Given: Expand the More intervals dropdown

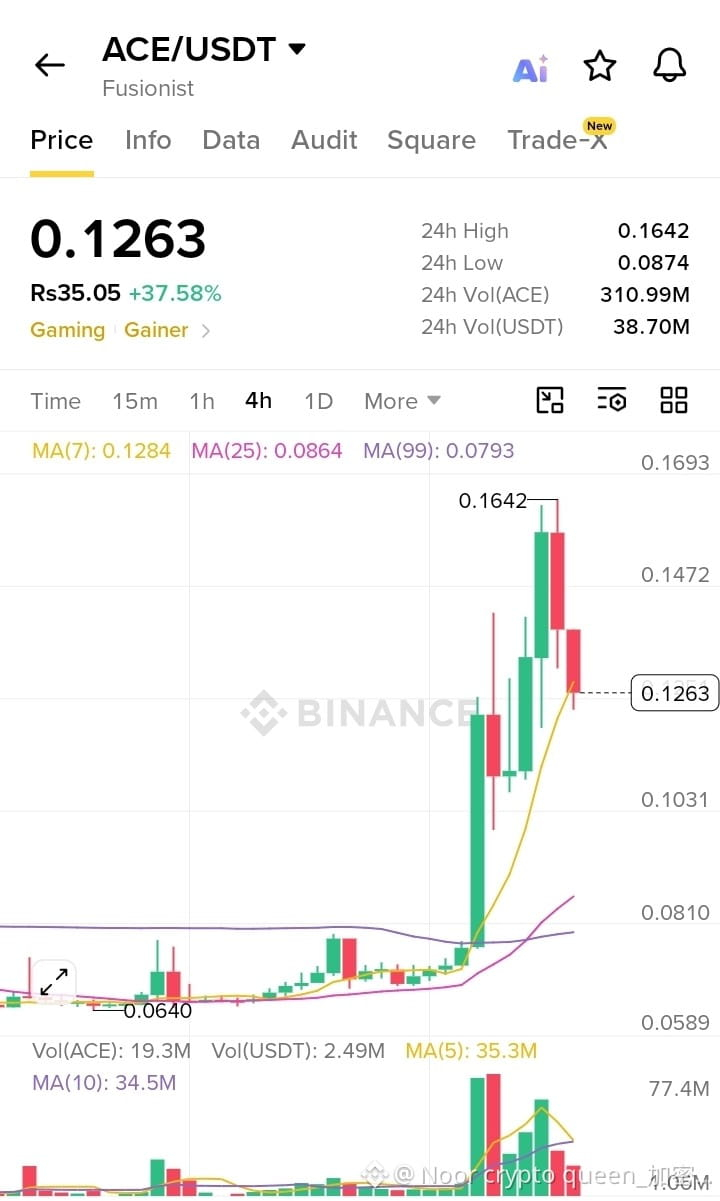Looking at the screenshot, I should pos(402,401).
